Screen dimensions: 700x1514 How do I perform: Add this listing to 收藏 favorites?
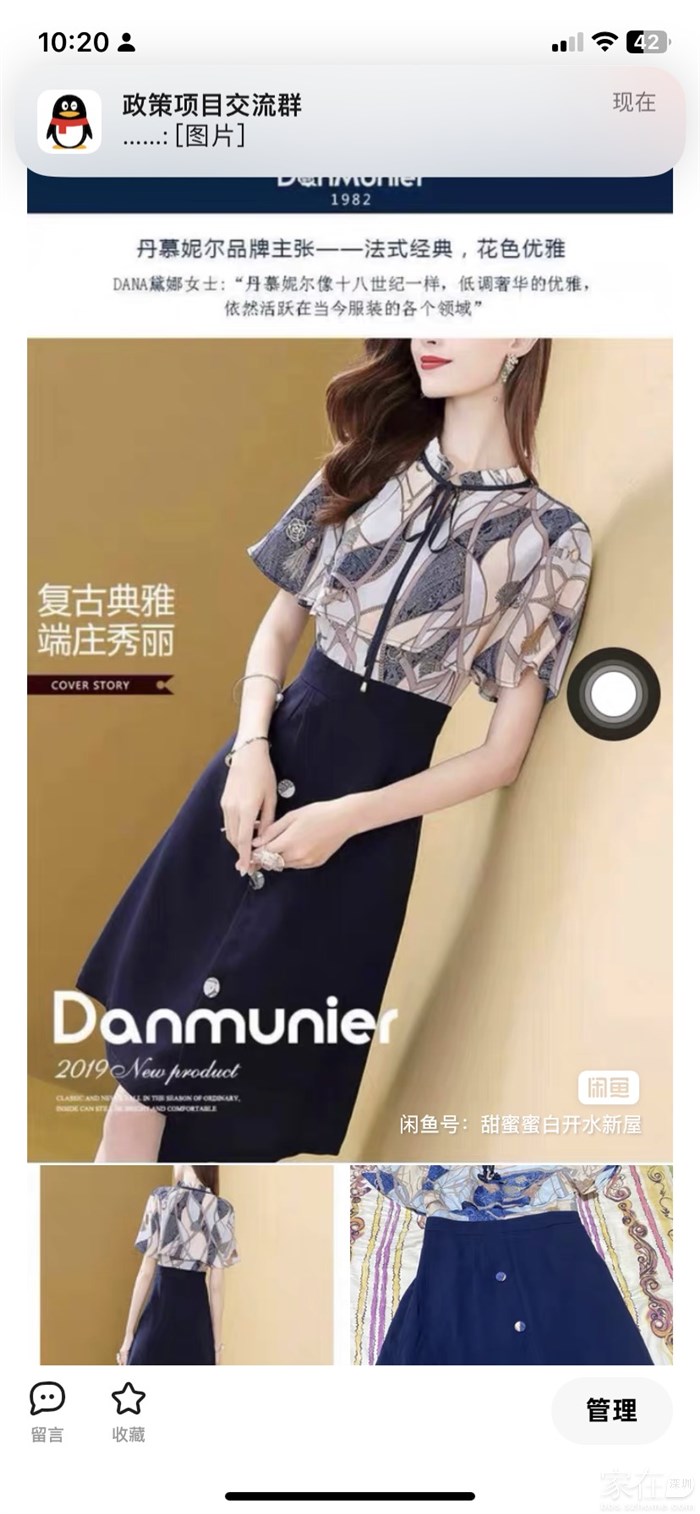(128, 1411)
